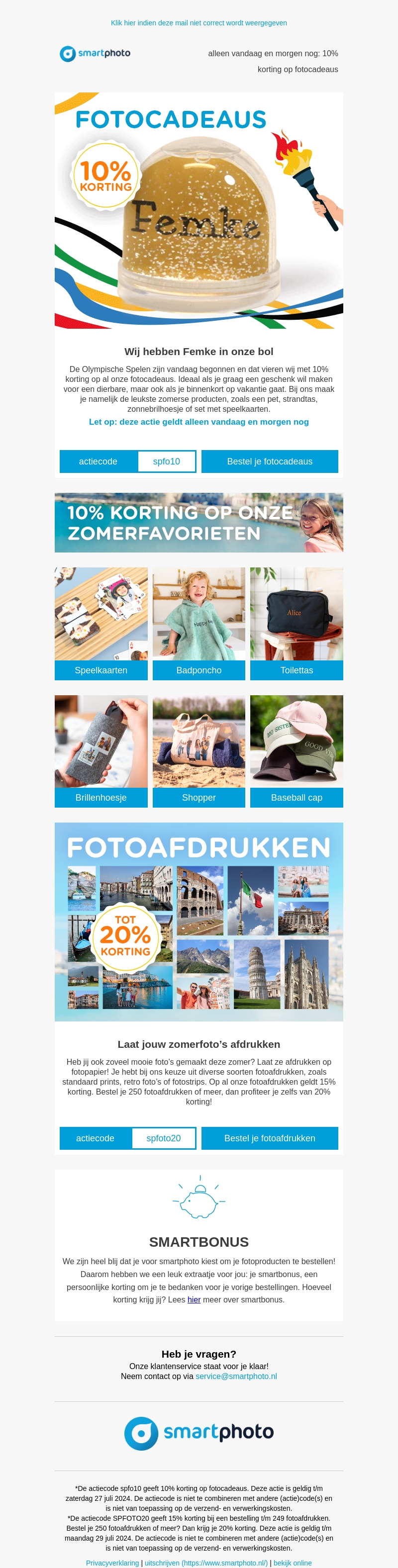Open the Privacyverklaring link

click(112, 1563)
